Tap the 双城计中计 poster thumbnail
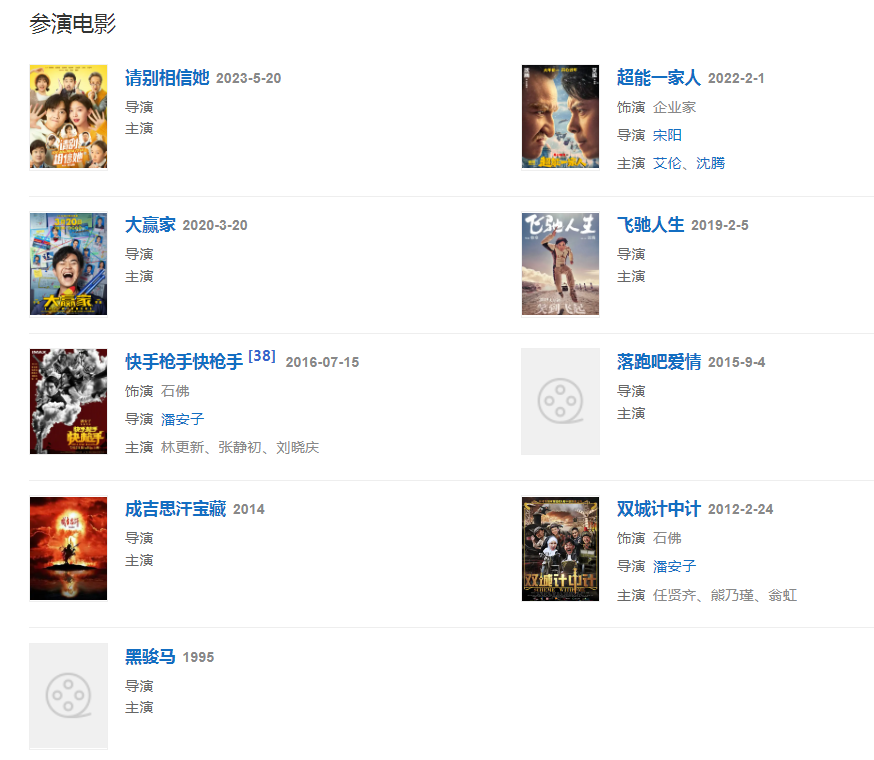 [560, 548]
